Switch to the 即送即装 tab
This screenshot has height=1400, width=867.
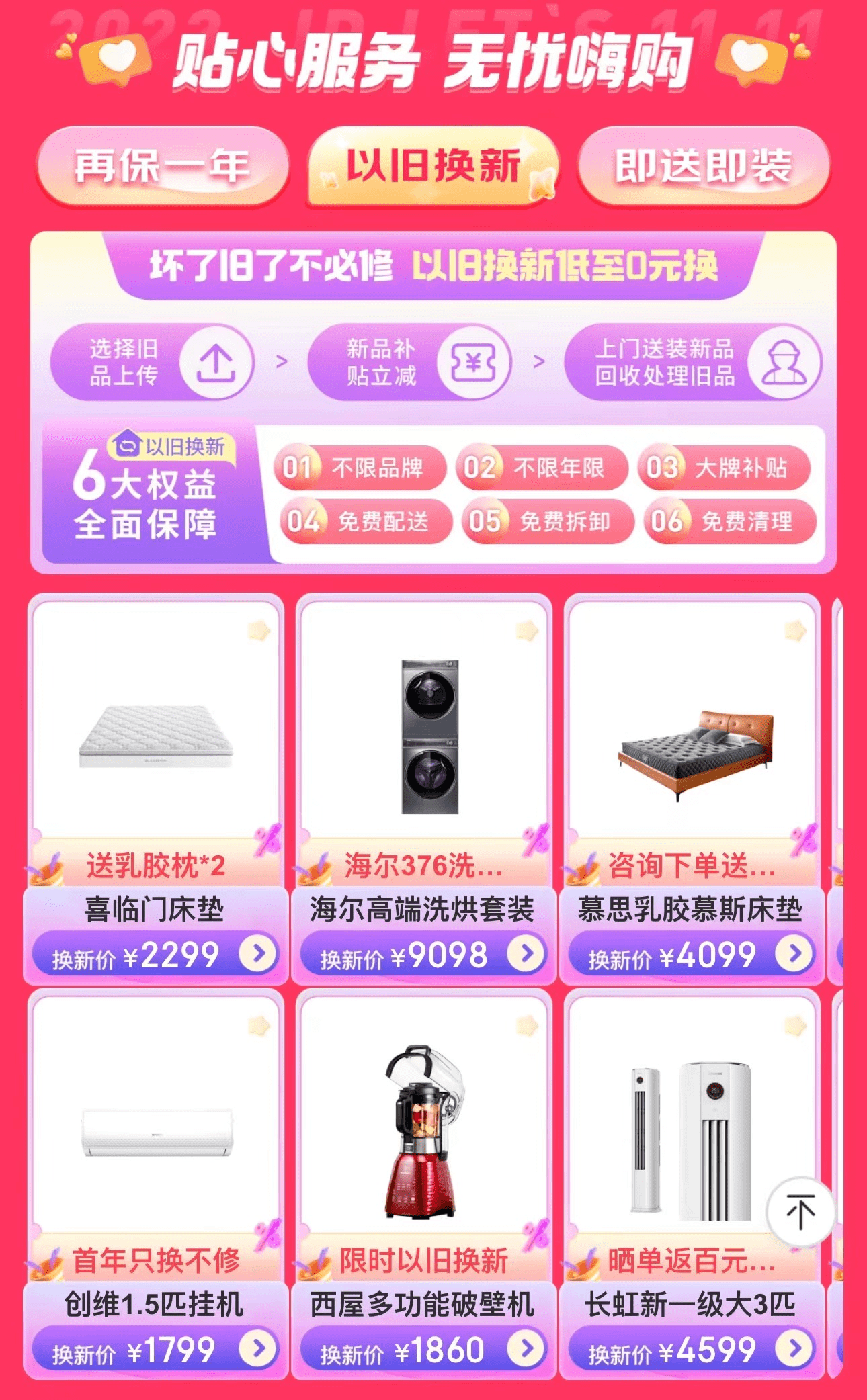[x=703, y=166]
